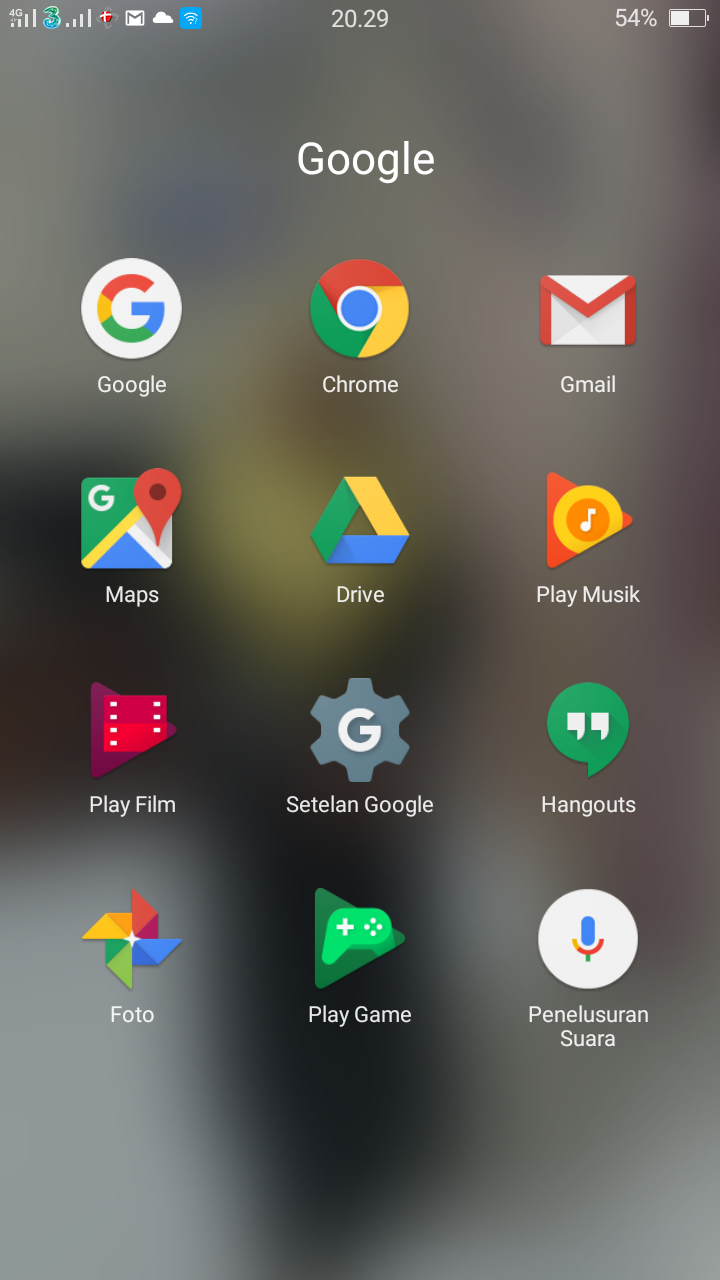Tap the Google folder title
The width and height of the screenshot is (720, 1280).
[364, 158]
